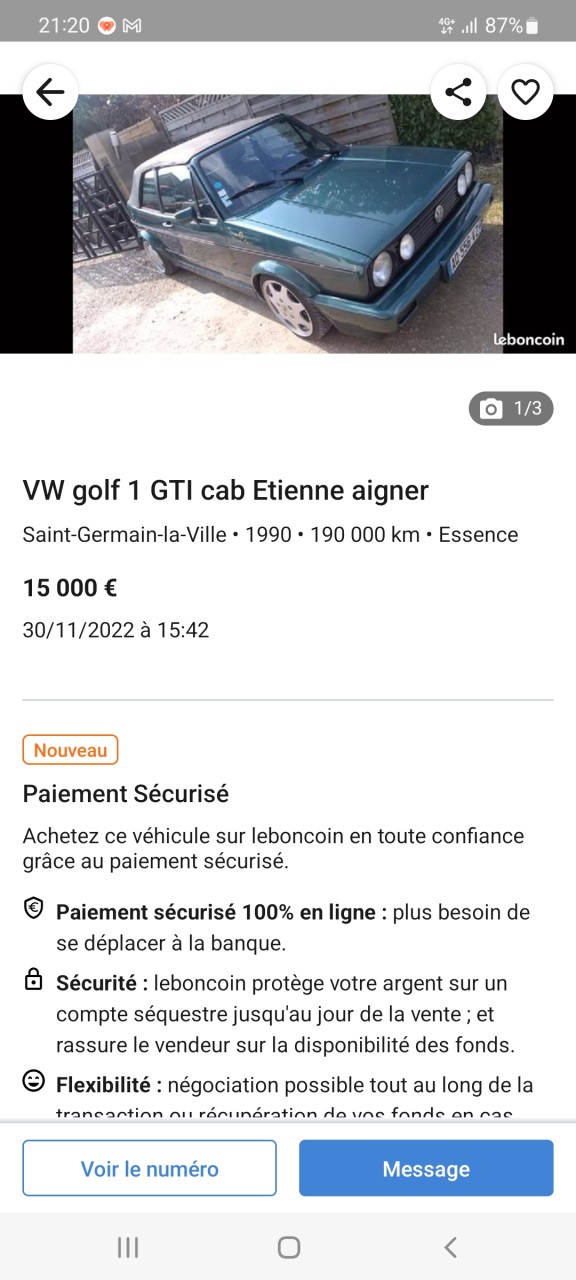
Task: Save the listing with the heart icon
Action: tap(525, 92)
